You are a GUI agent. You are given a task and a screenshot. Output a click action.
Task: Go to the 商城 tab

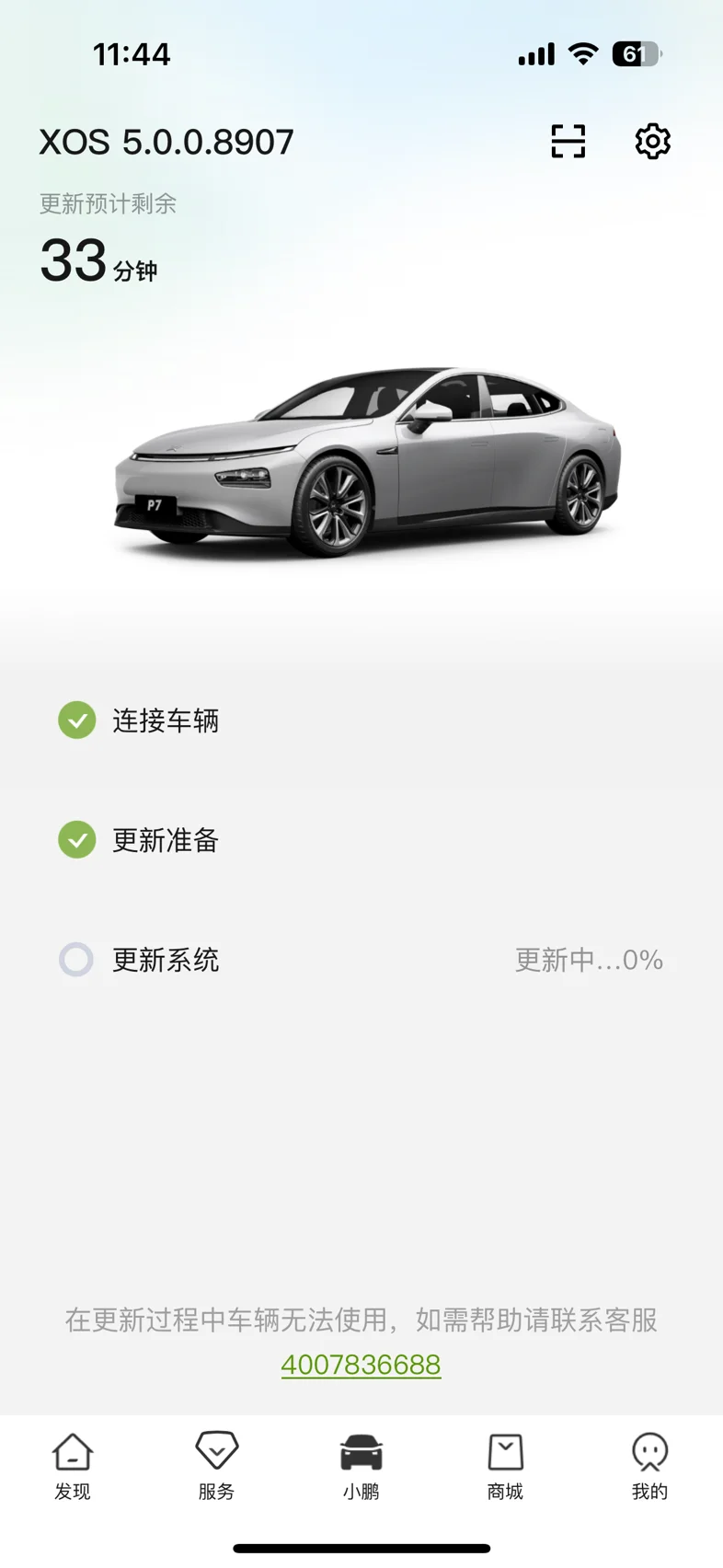505,1467
